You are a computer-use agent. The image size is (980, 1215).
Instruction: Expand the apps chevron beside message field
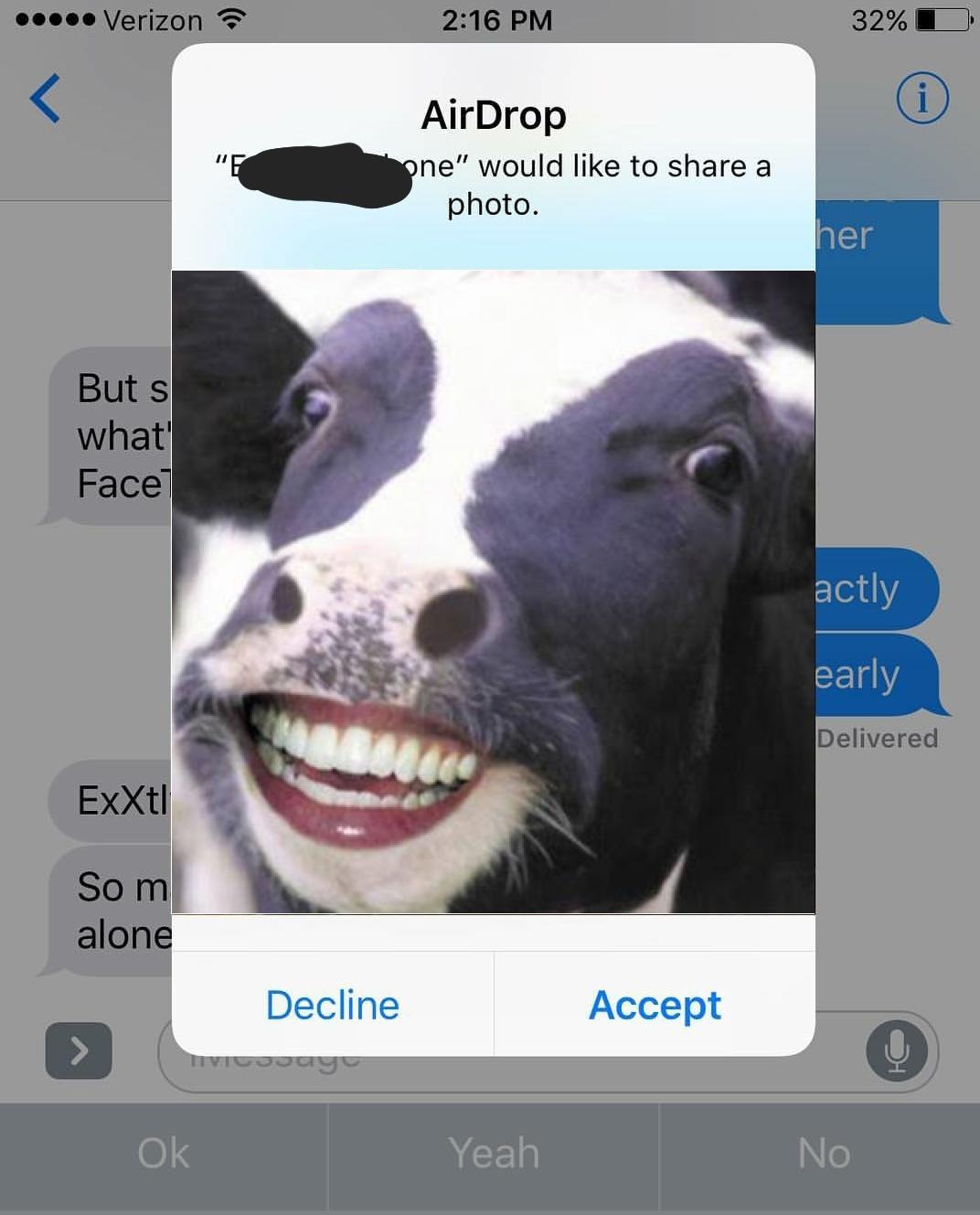[x=79, y=1050]
